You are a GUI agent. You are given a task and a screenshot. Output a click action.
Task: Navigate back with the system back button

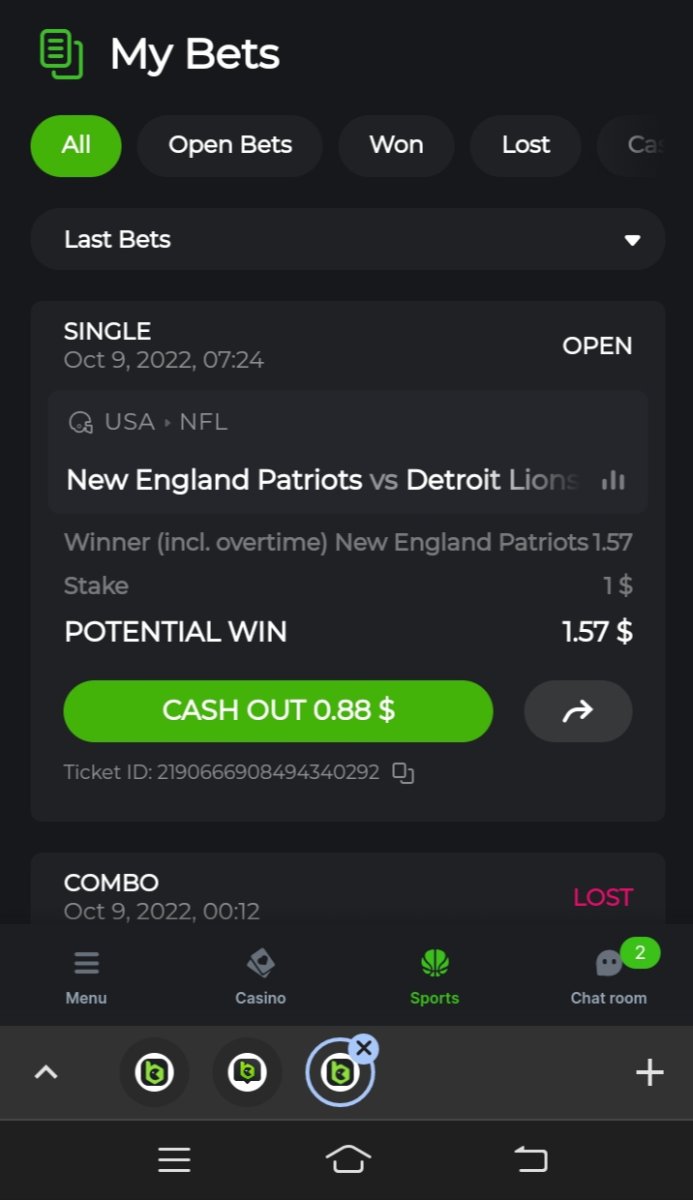(530, 1159)
